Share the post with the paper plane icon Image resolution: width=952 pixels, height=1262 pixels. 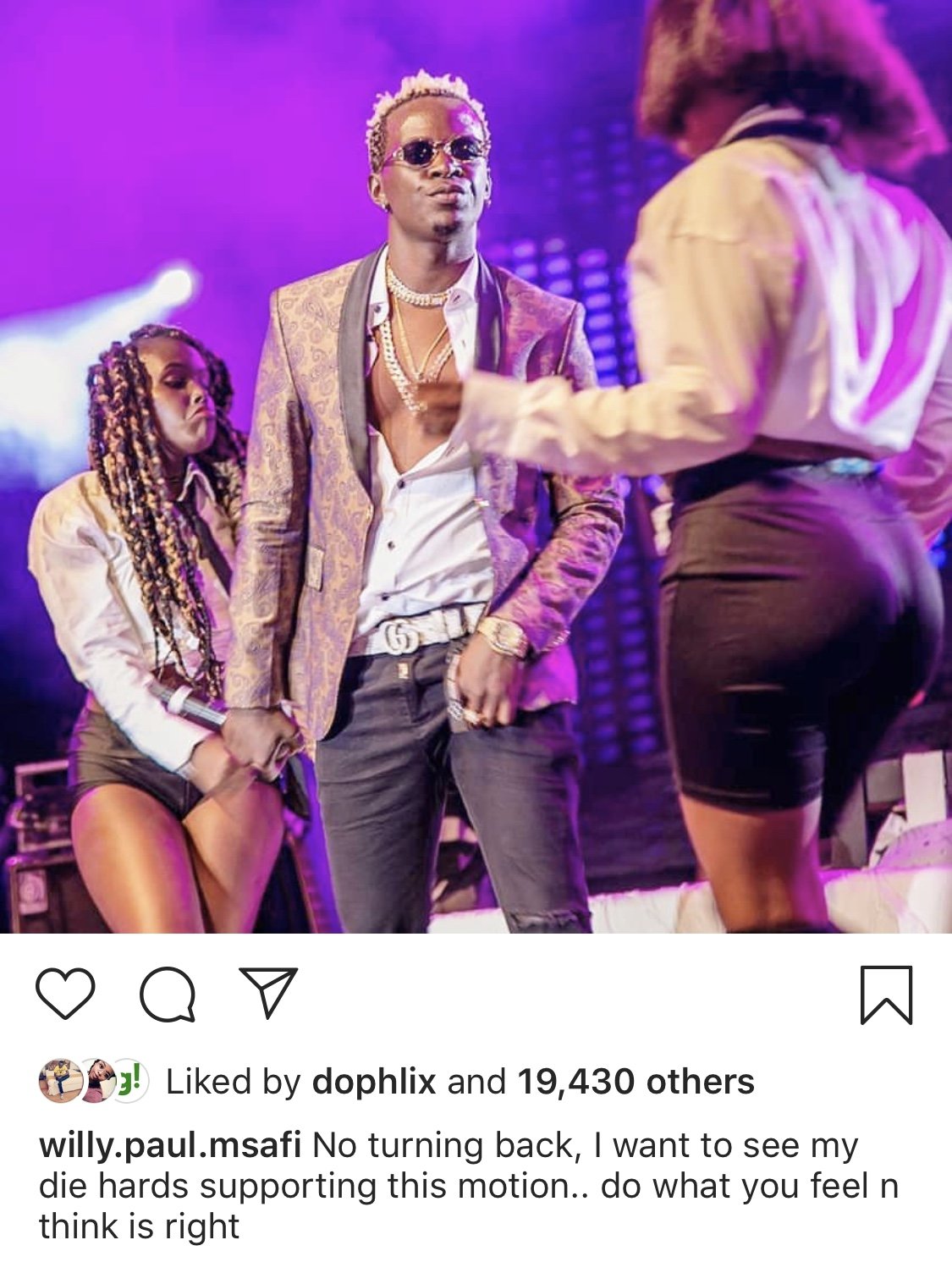(x=267, y=993)
